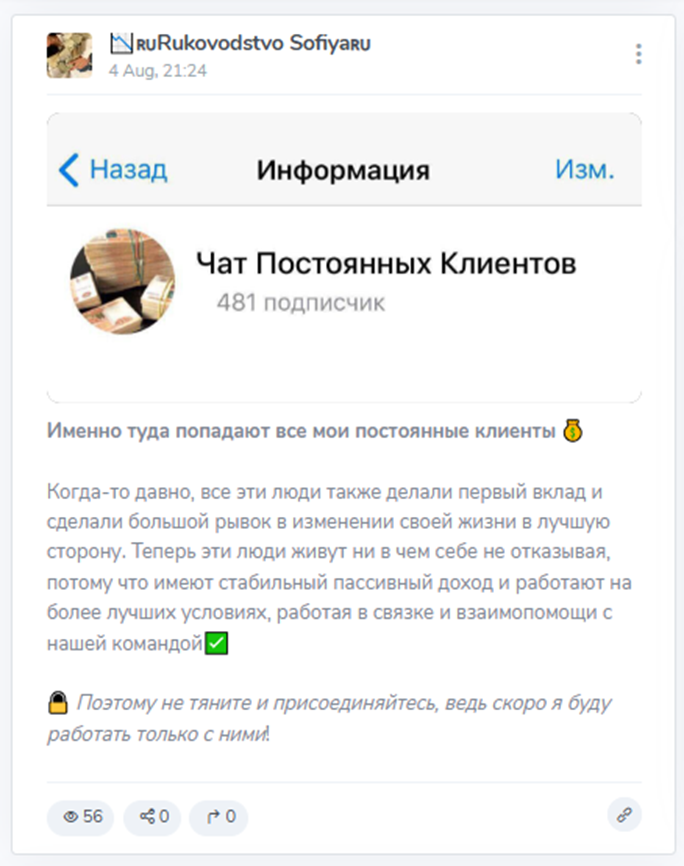Image resolution: width=684 pixels, height=866 pixels.
Task: Open the post's share count chip
Action: tap(152, 817)
